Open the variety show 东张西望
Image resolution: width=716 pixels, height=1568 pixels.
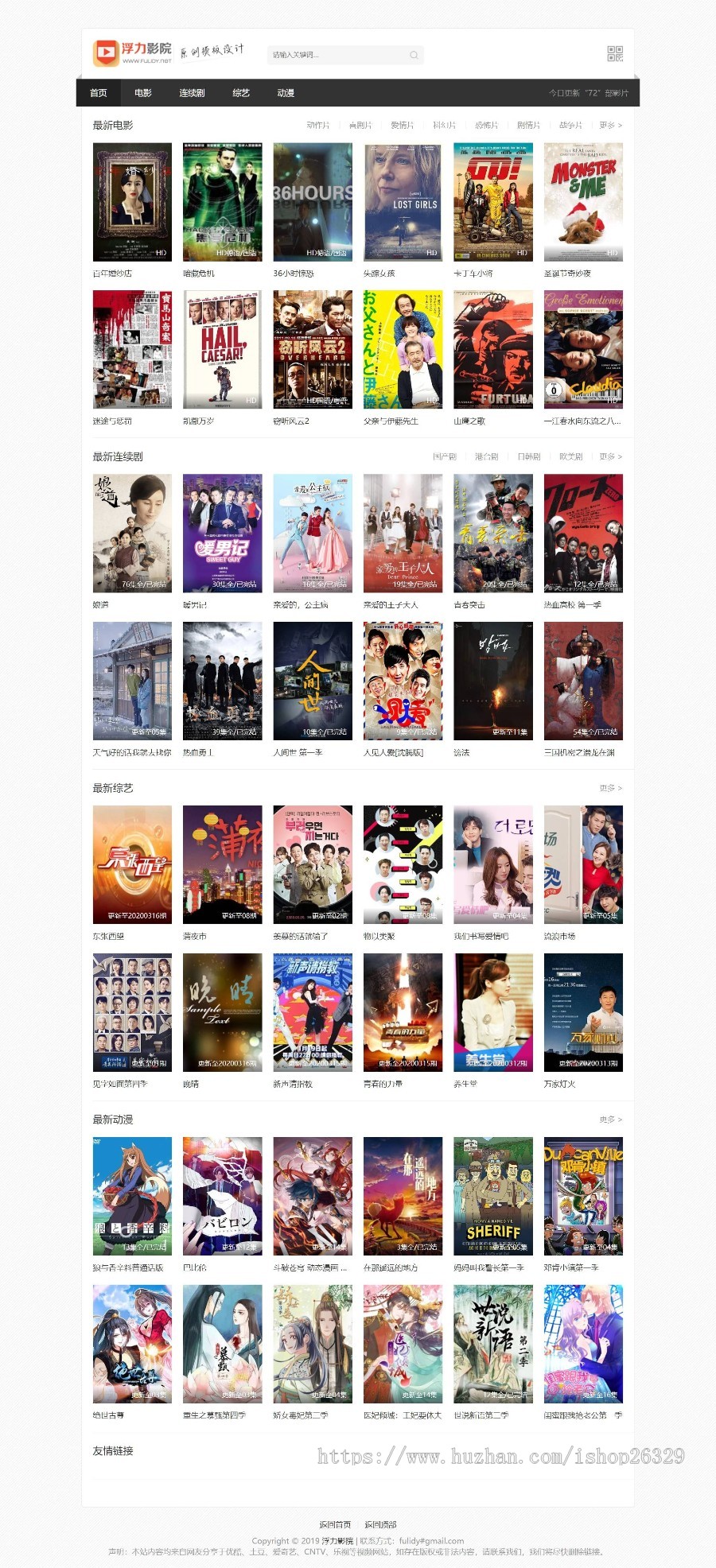[x=132, y=865]
